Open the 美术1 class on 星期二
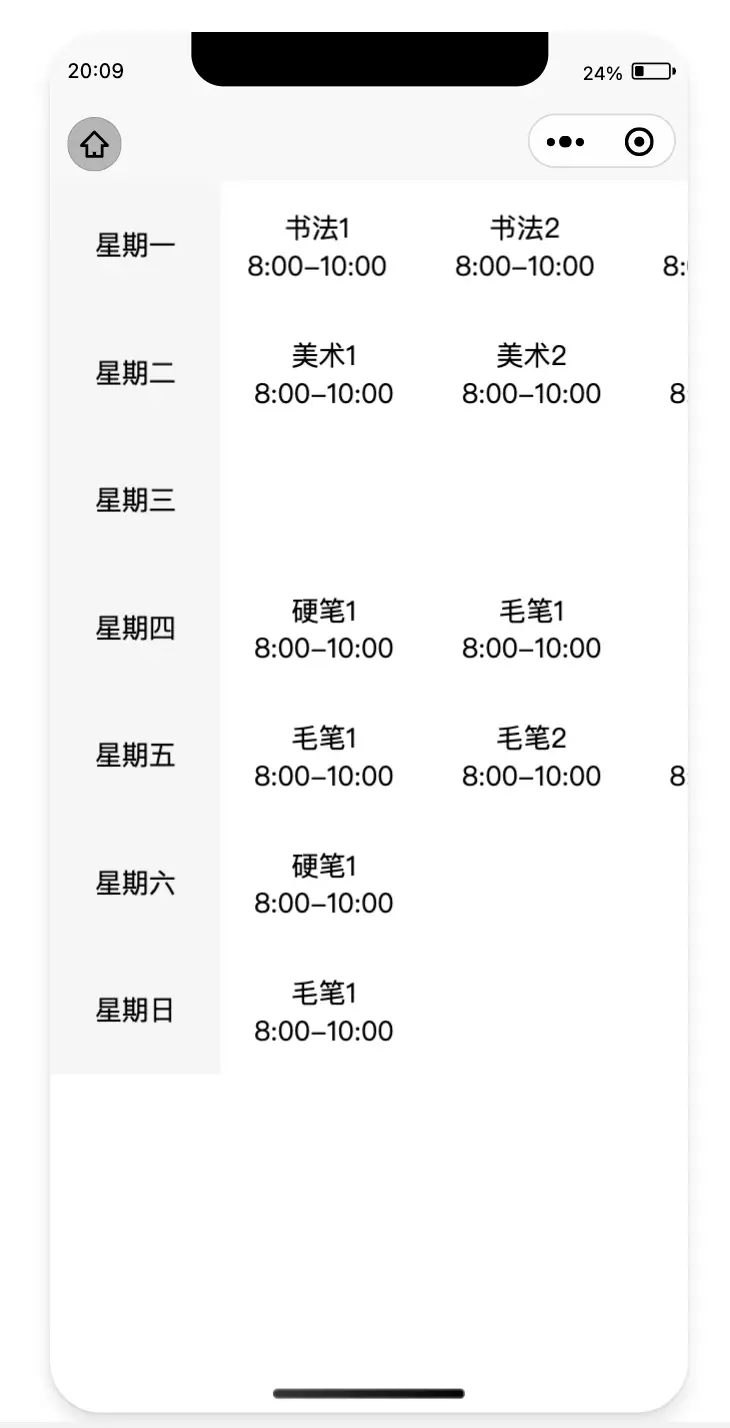Image resolution: width=730 pixels, height=1428 pixels. [324, 374]
